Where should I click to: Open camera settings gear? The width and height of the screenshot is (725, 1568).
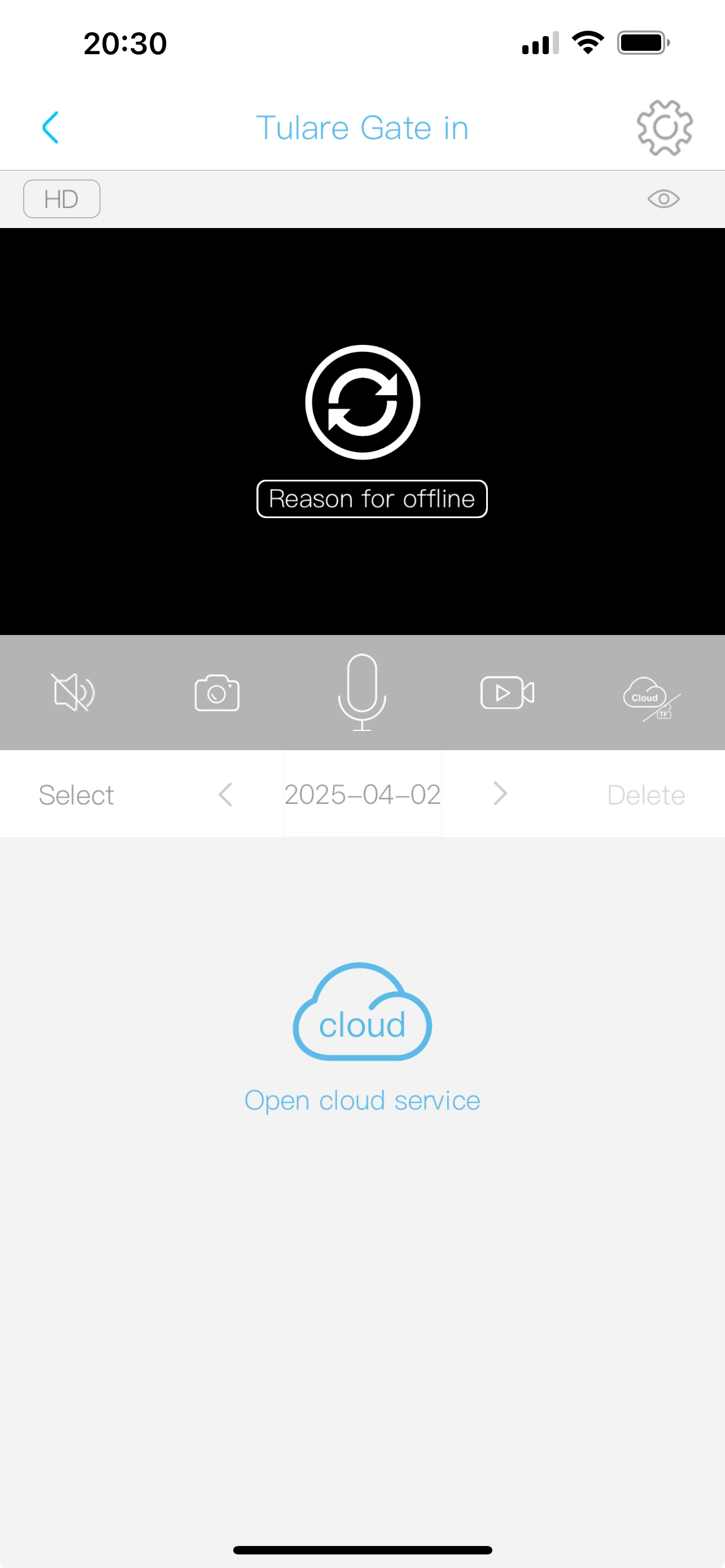coord(664,128)
